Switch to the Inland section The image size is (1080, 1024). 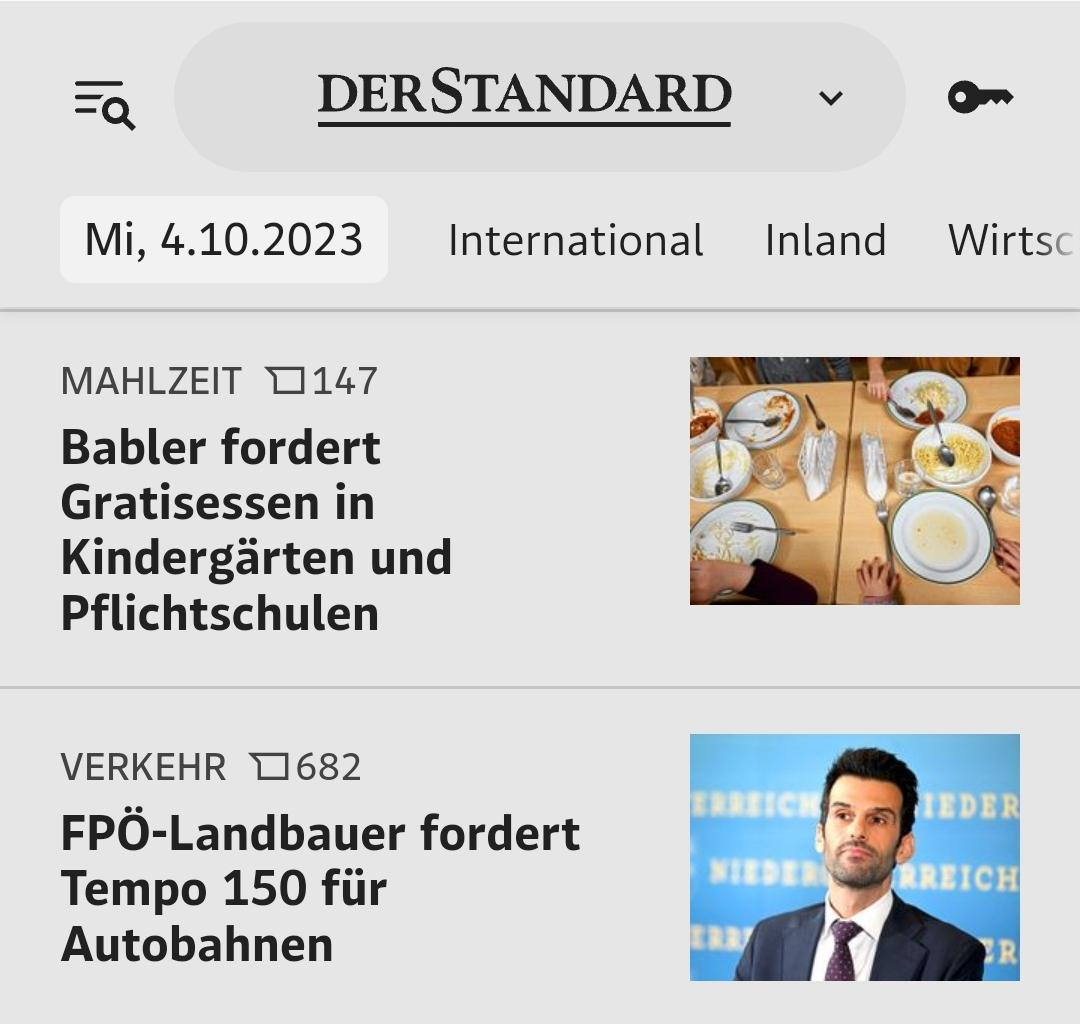(x=825, y=241)
